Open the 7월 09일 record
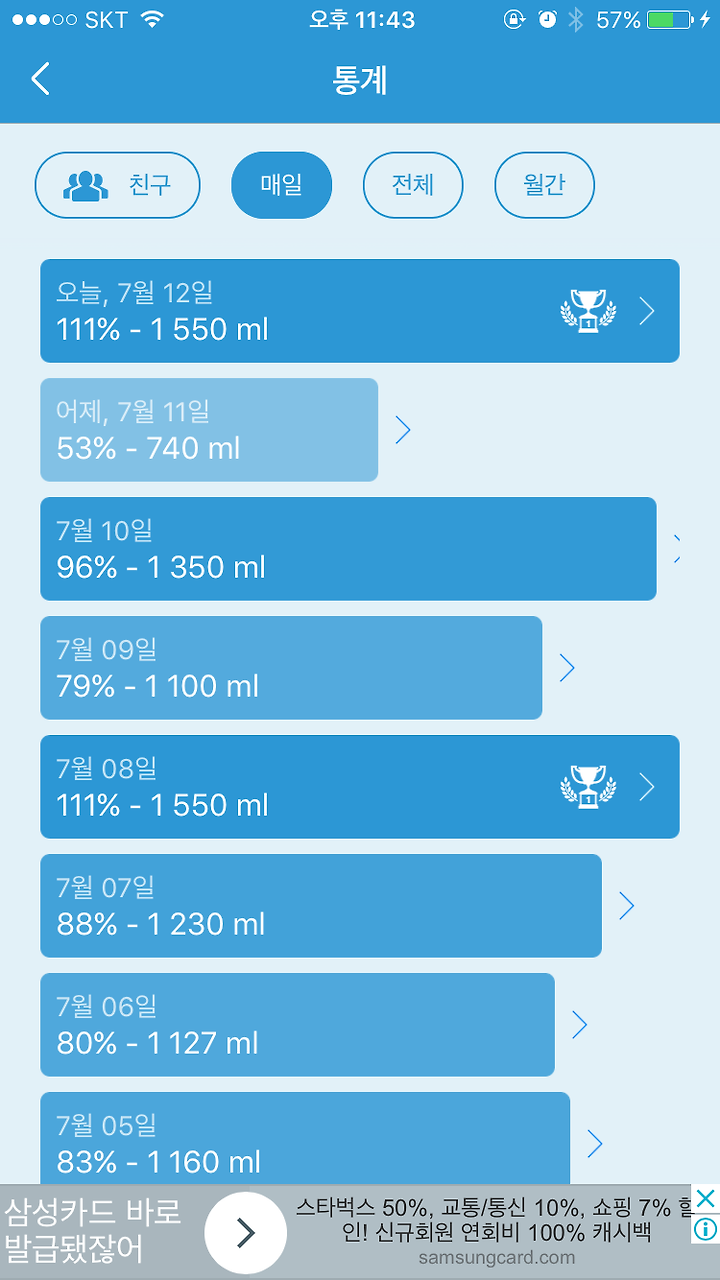The image size is (720, 1280). pos(291,668)
